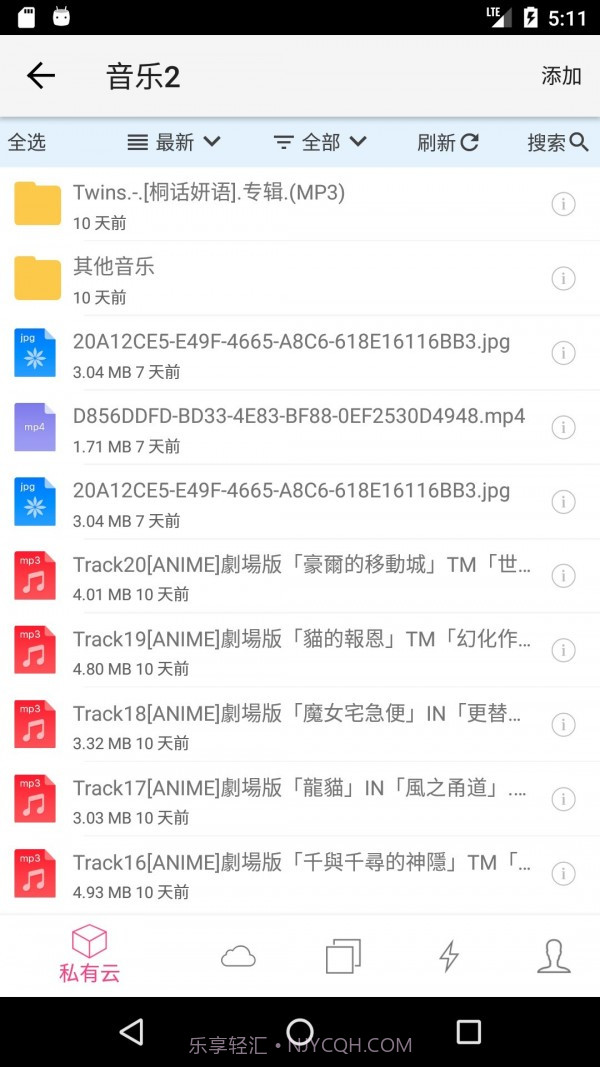The width and height of the screenshot is (600, 1067).
Task: Open the lightning bolt tab
Action: [x=449, y=957]
